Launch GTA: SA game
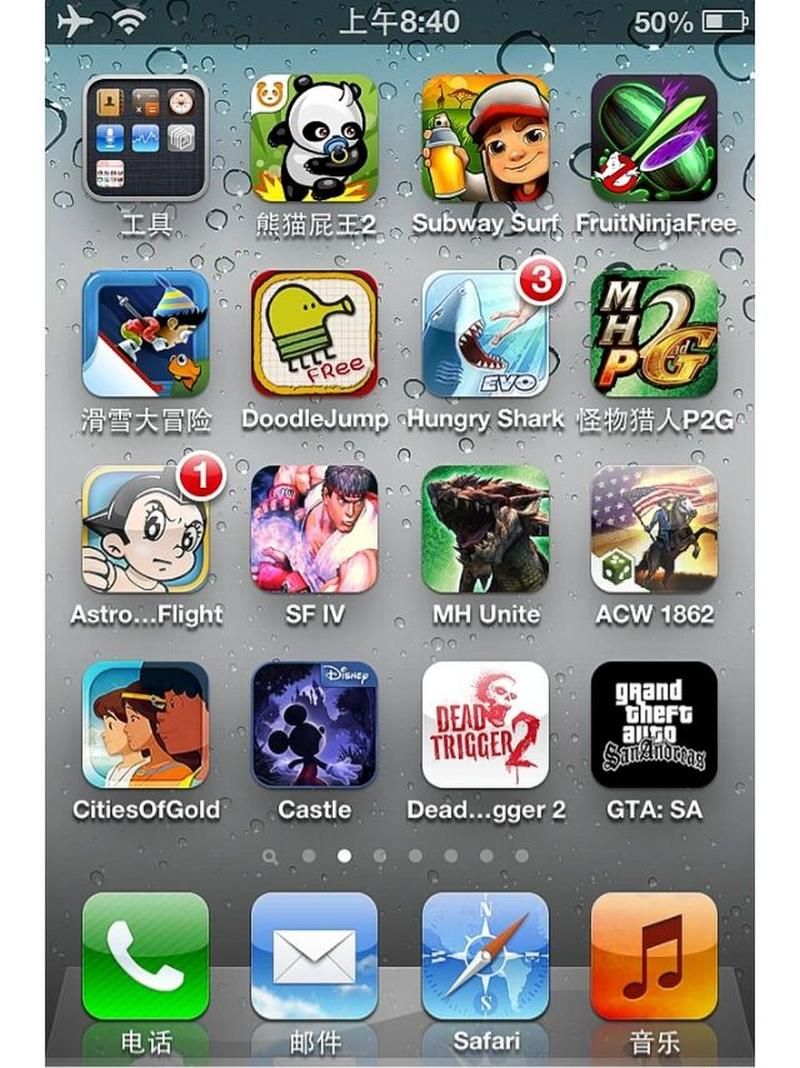This screenshot has width=800, height=1068. (654, 724)
